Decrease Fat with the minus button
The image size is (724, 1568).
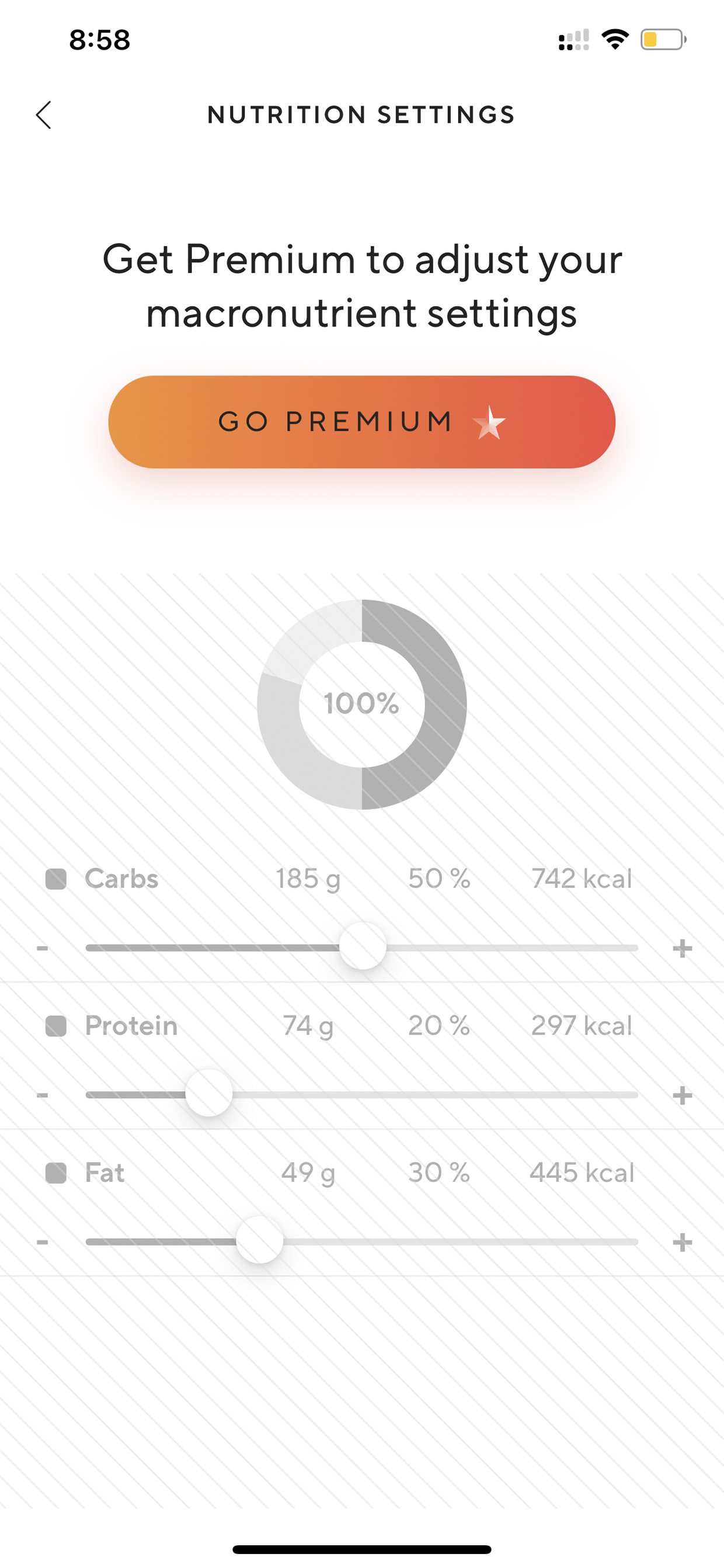(42, 1242)
